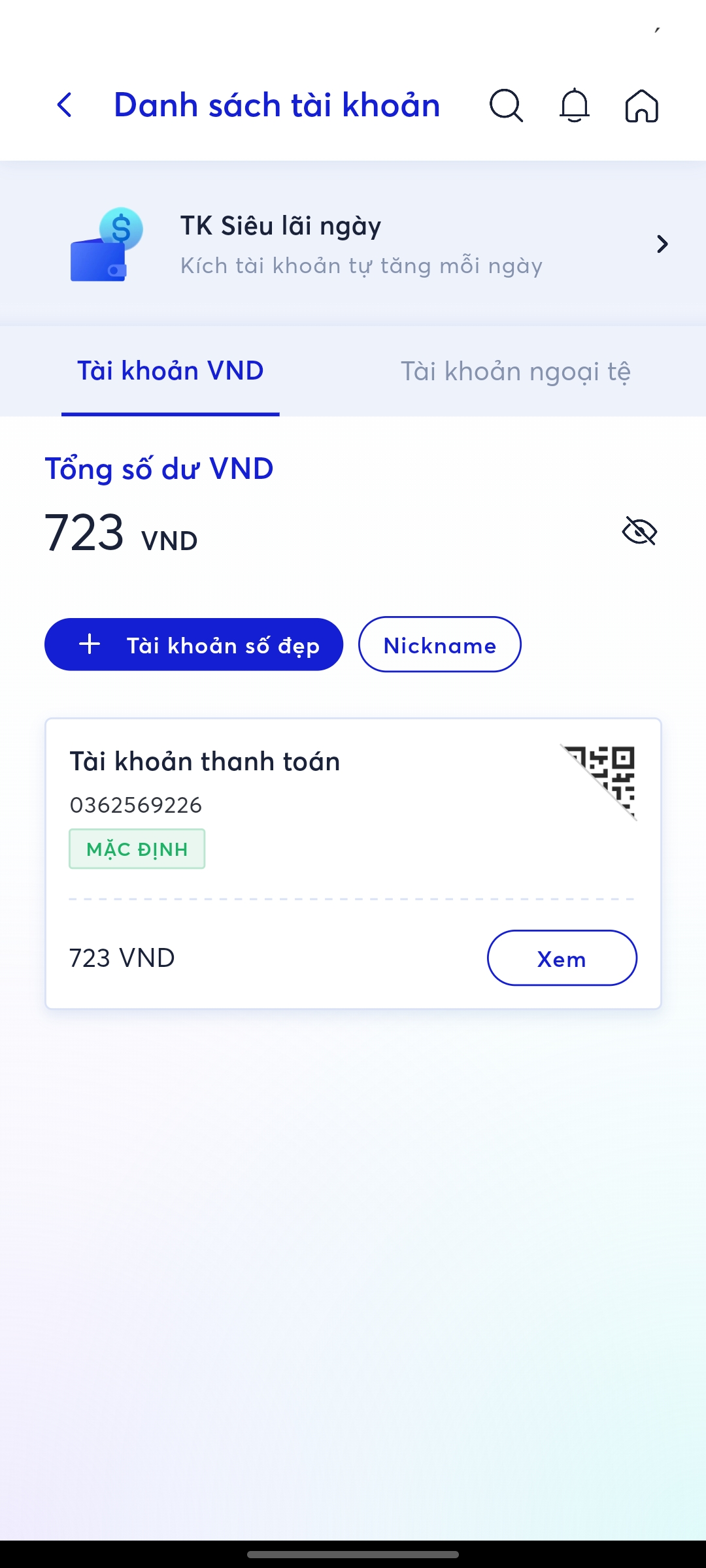This screenshot has height=1568, width=706.
Task: Select the Tài khoản VND tab
Action: pos(171,371)
